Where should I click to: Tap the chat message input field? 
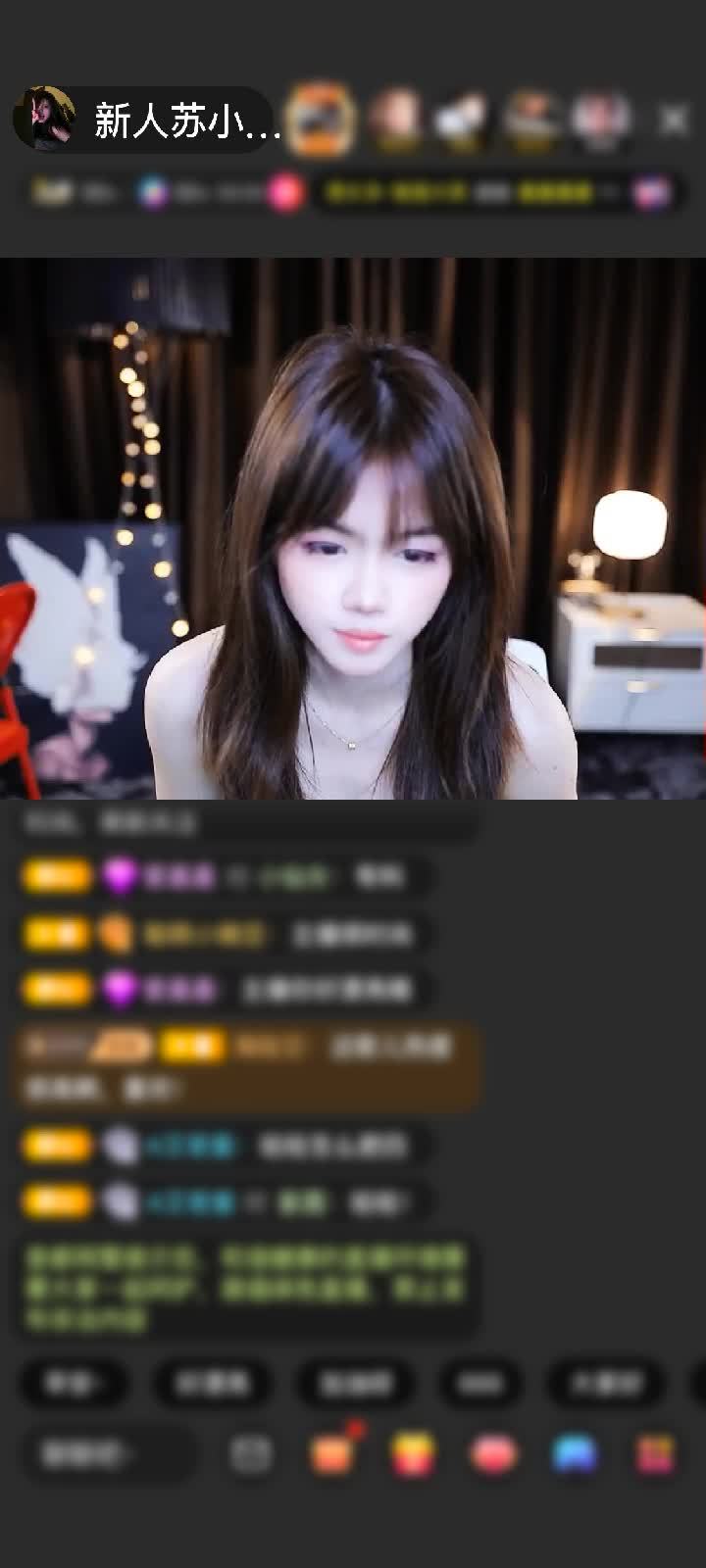tap(108, 1454)
